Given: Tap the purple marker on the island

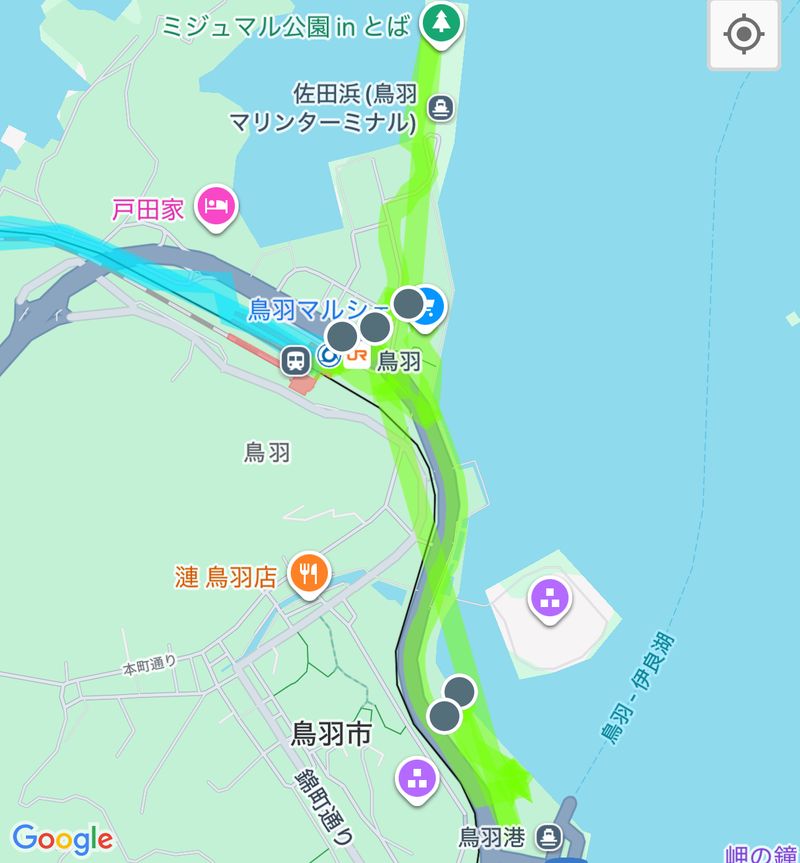Looking at the screenshot, I should click(x=549, y=600).
